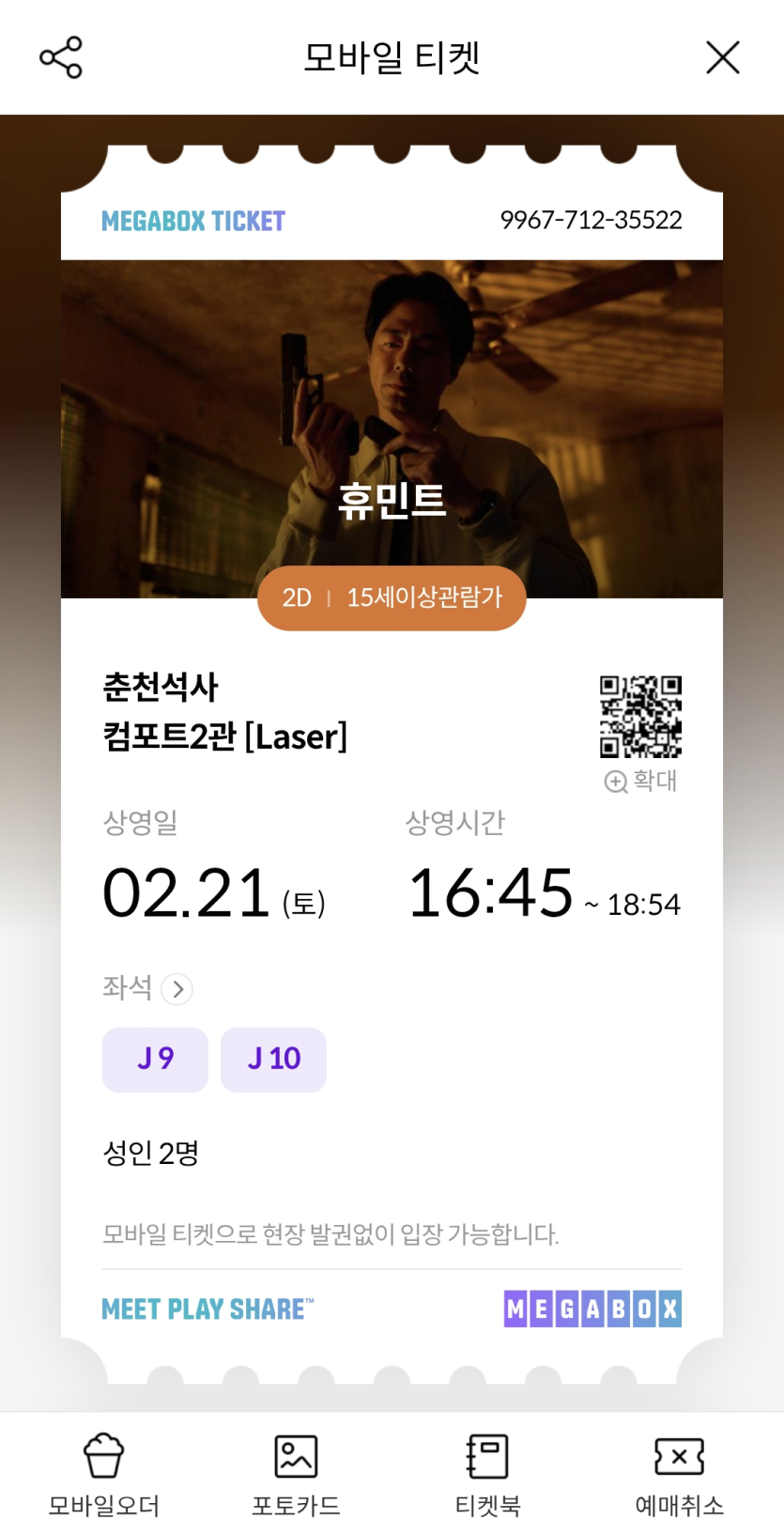The image size is (784, 1535).
Task: Go to 티켓북
Action: pyautogui.click(x=487, y=1475)
